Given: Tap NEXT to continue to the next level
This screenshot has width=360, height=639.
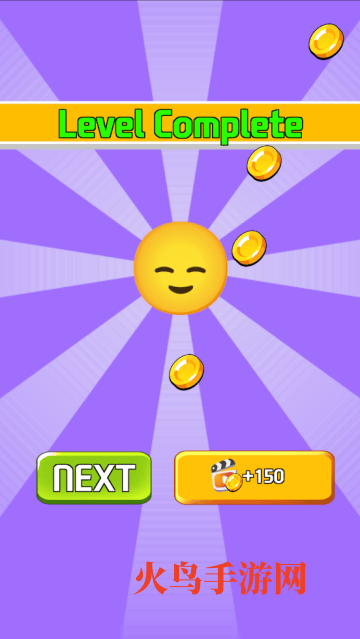Looking at the screenshot, I should 94,478.
